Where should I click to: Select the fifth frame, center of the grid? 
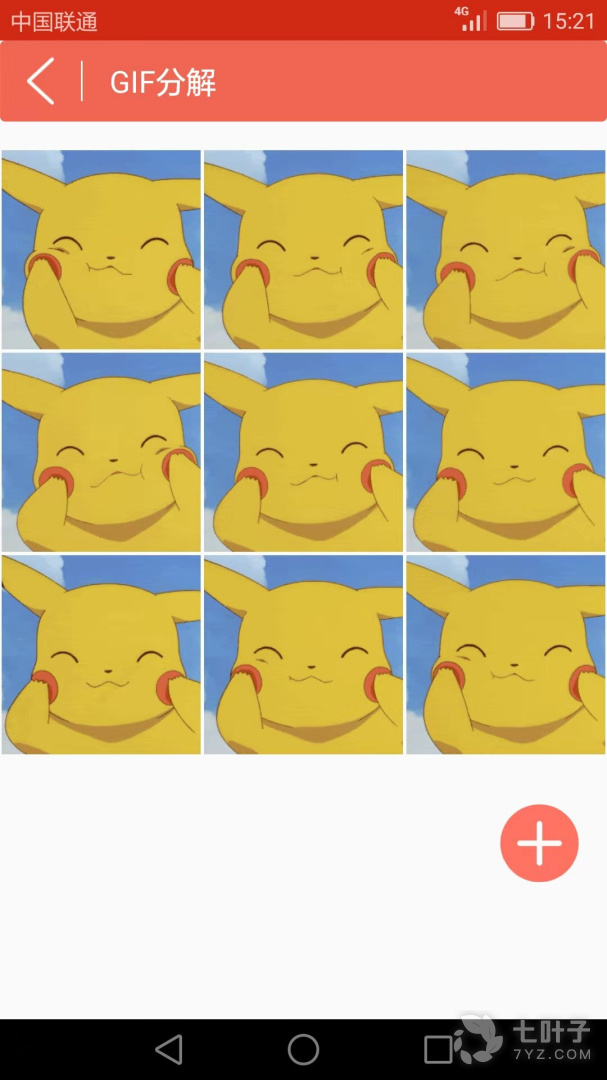(303, 452)
